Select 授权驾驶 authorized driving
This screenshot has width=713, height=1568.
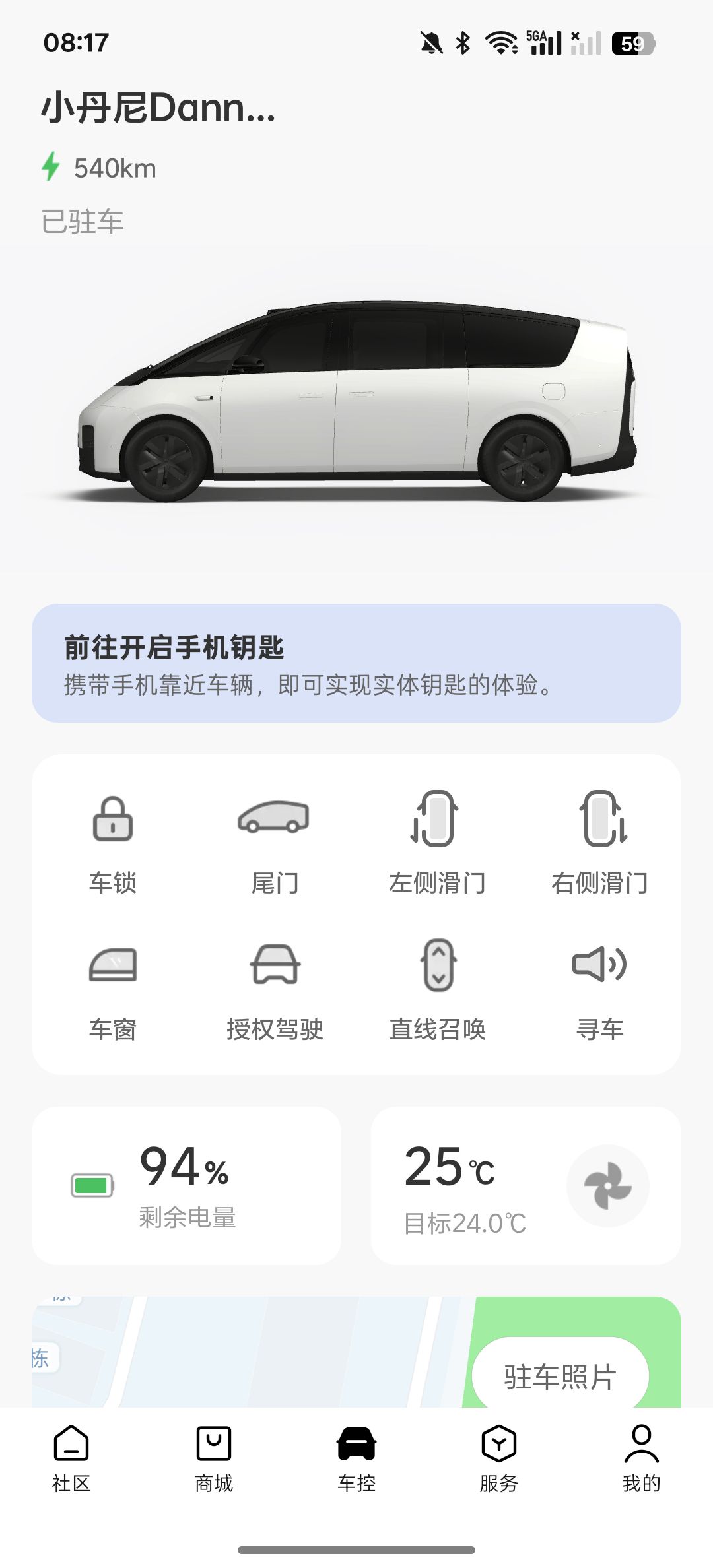275,991
